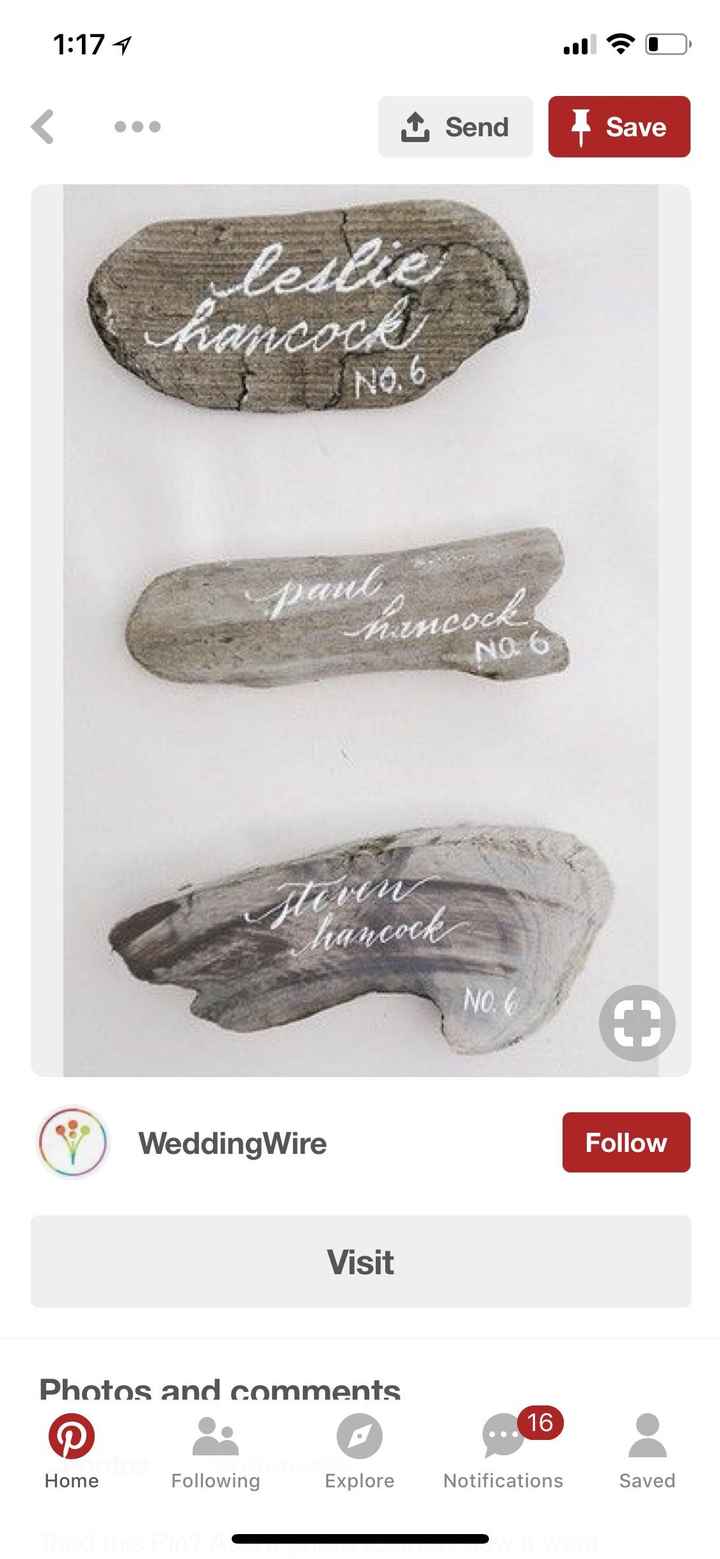Follow WeddingWire
The image size is (720, 1559).
tap(626, 1142)
